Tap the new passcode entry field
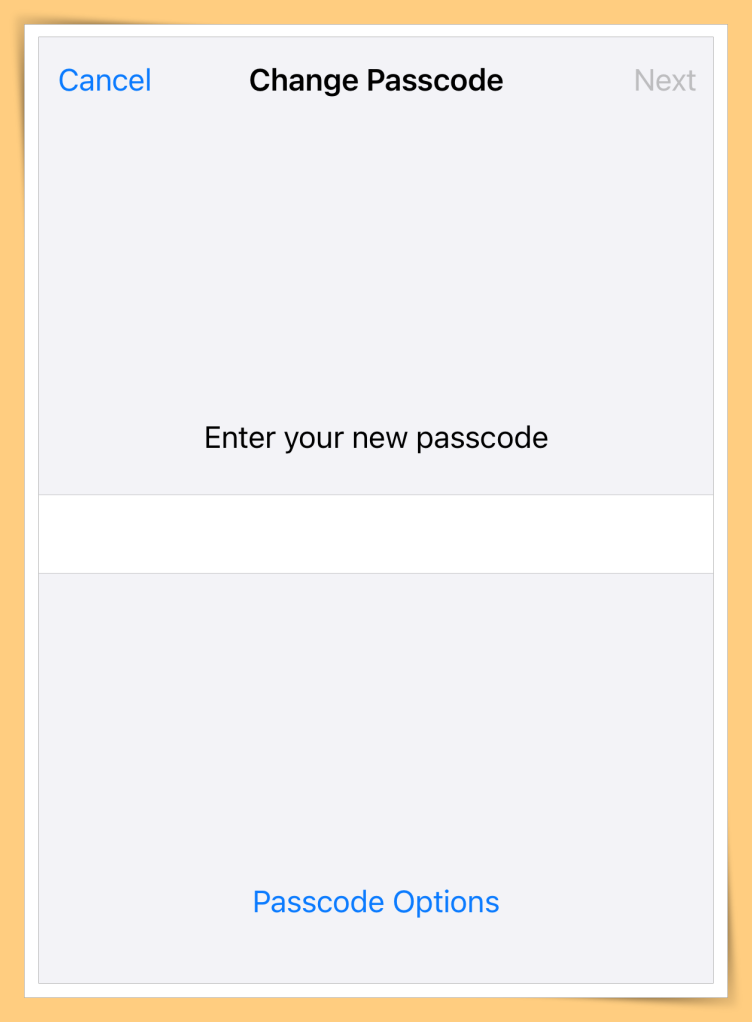 click(376, 534)
